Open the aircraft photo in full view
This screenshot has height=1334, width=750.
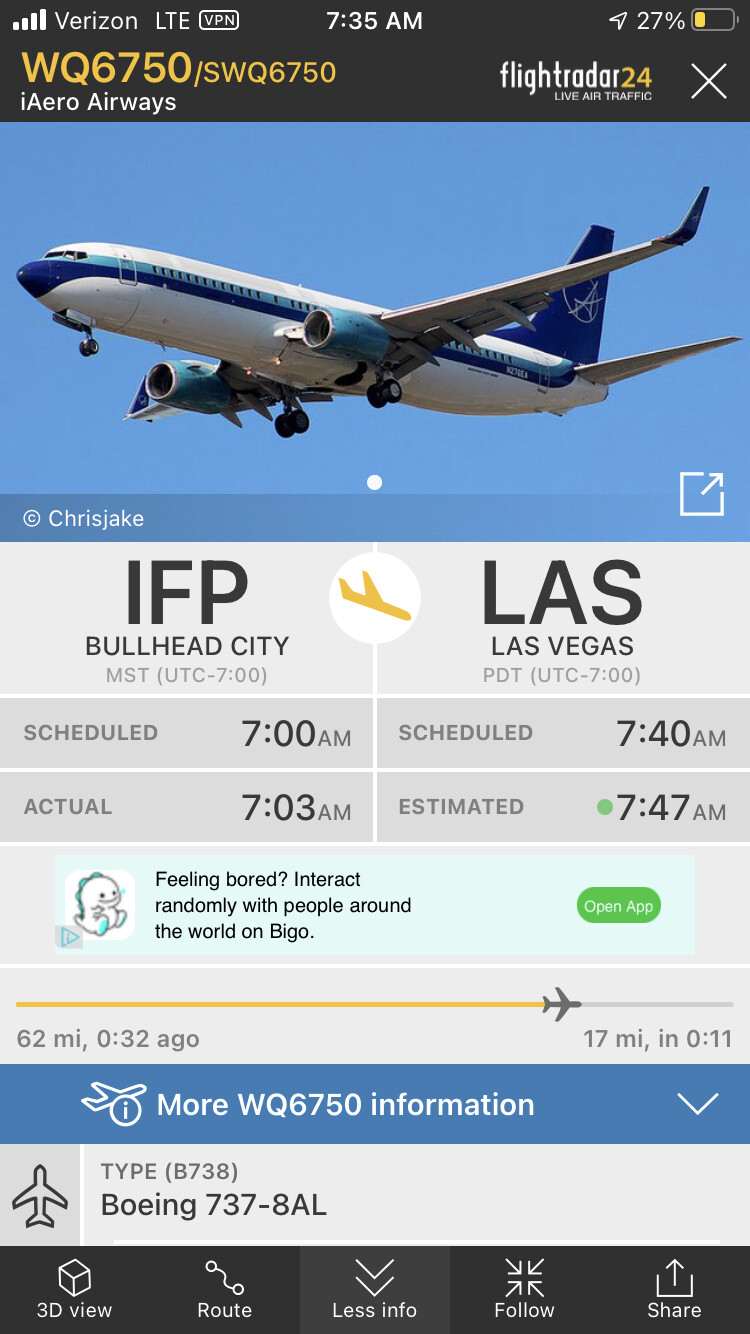[x=701, y=494]
